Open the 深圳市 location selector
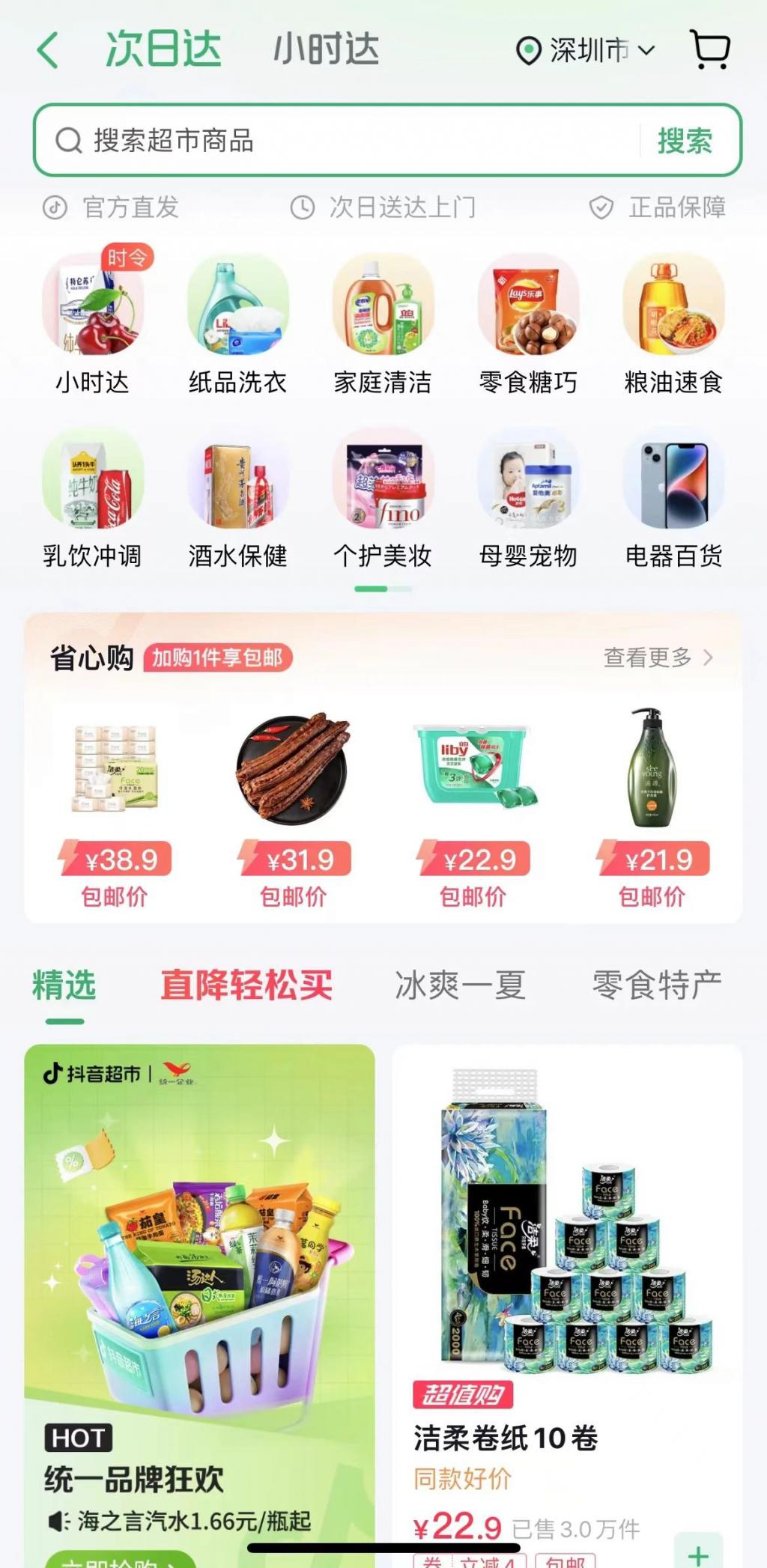This screenshot has width=767, height=1568. pyautogui.click(x=586, y=51)
